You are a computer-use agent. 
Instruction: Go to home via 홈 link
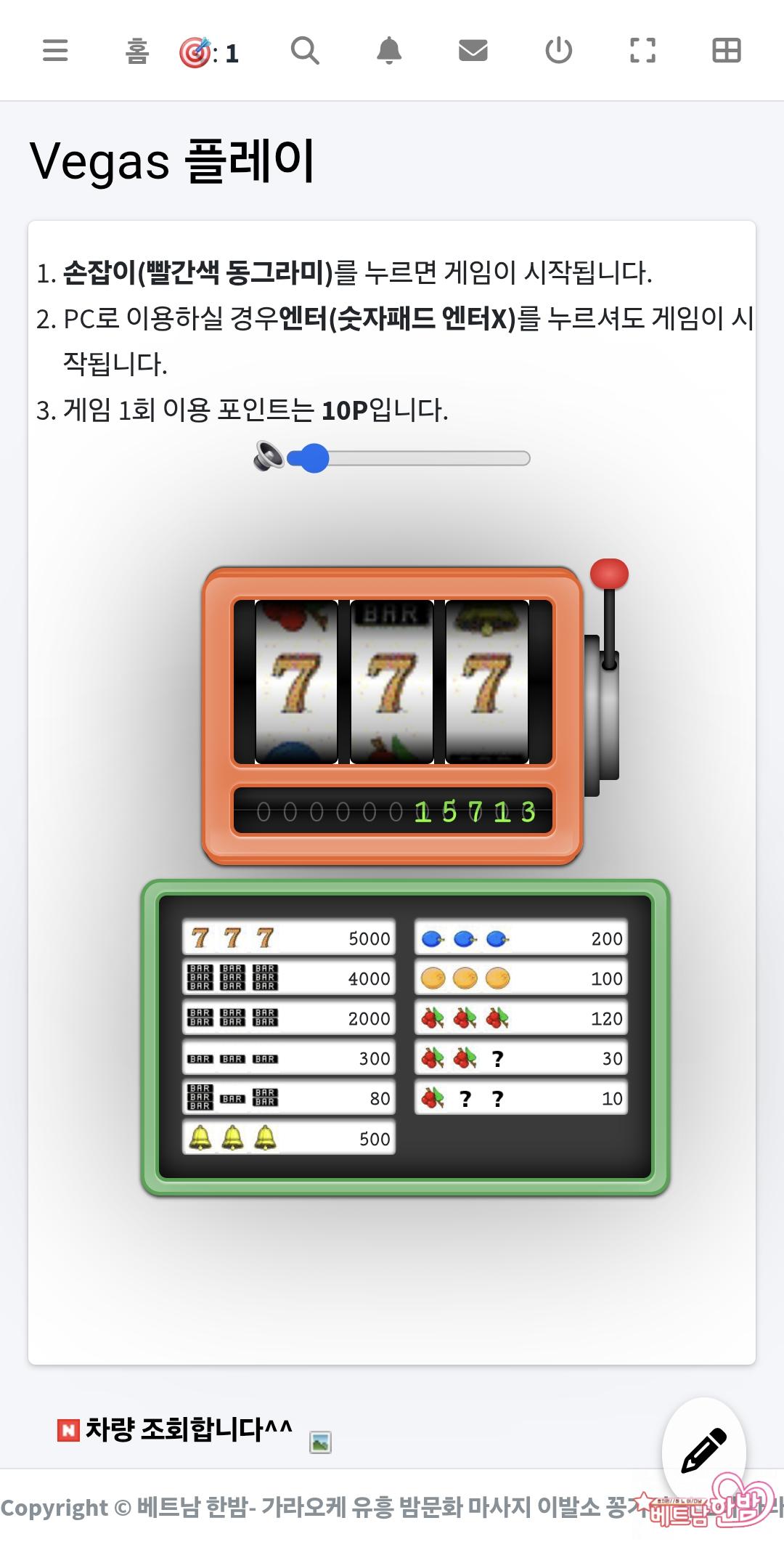click(137, 52)
